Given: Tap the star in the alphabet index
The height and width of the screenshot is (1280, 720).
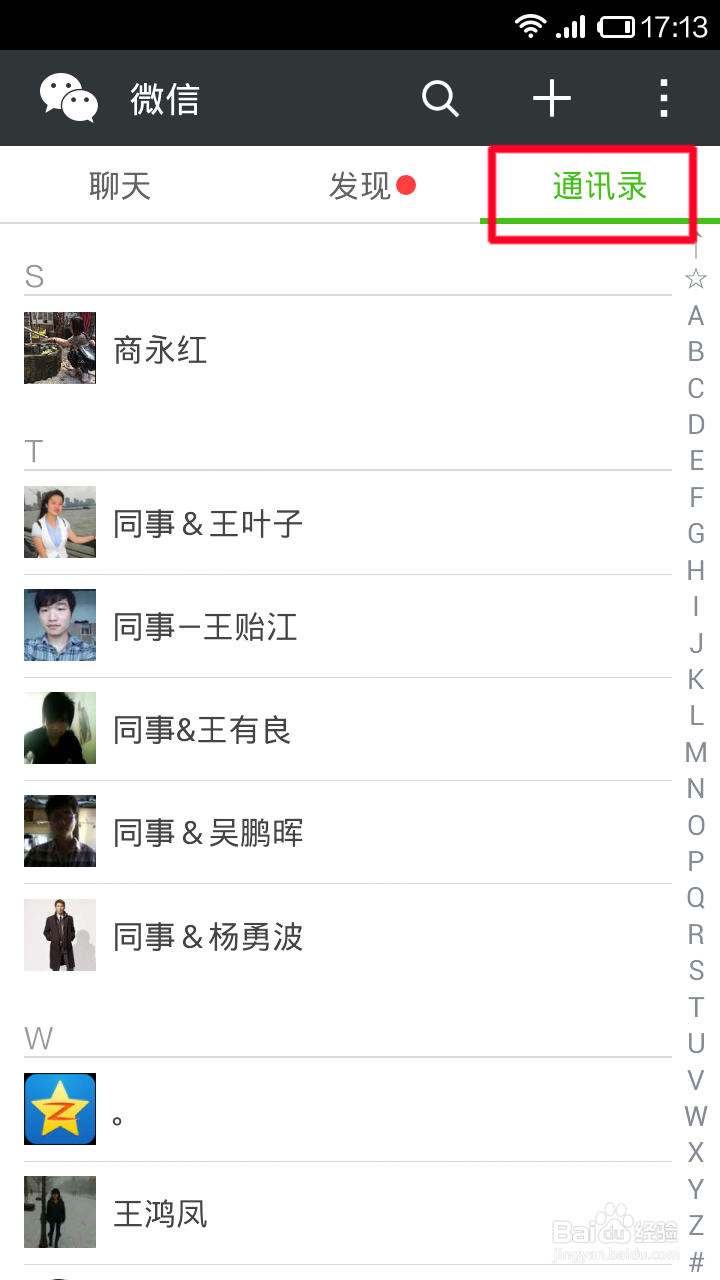Looking at the screenshot, I should (x=695, y=279).
